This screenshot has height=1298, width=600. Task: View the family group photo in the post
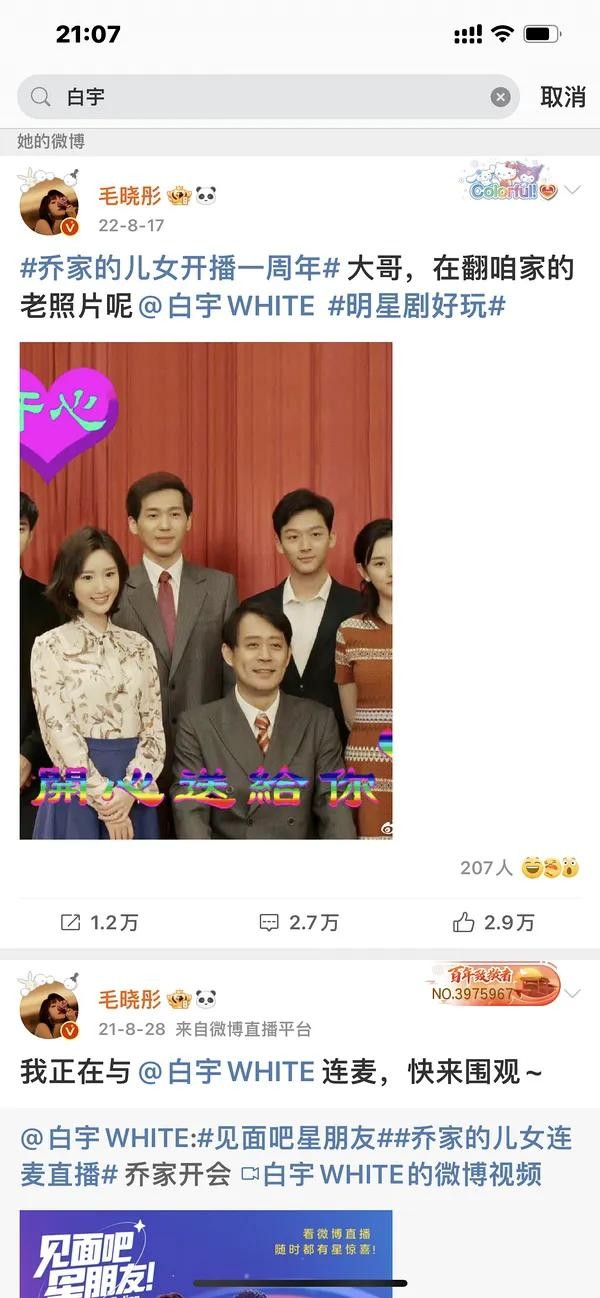pos(206,590)
